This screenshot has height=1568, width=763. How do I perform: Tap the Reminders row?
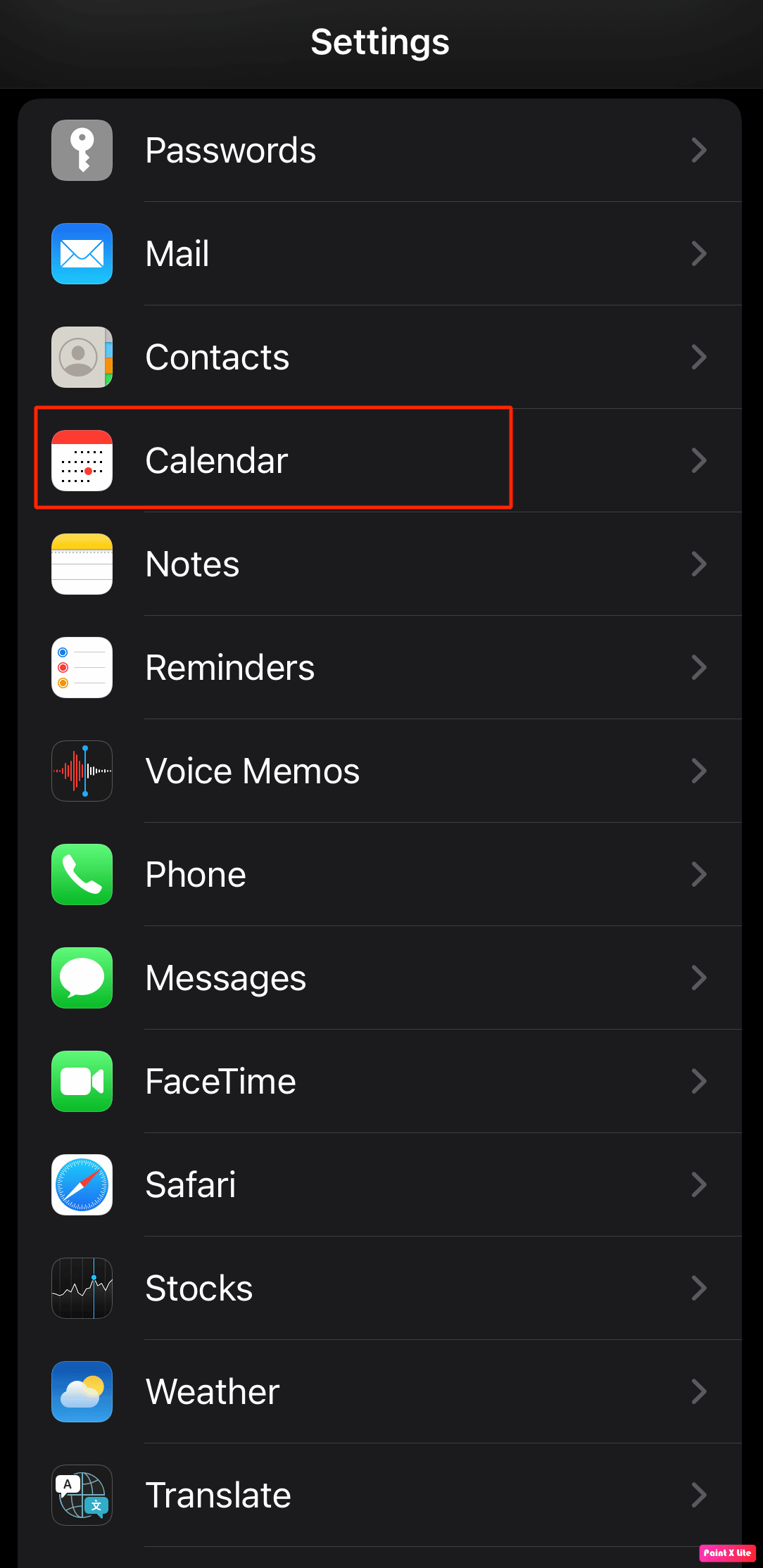[380, 668]
